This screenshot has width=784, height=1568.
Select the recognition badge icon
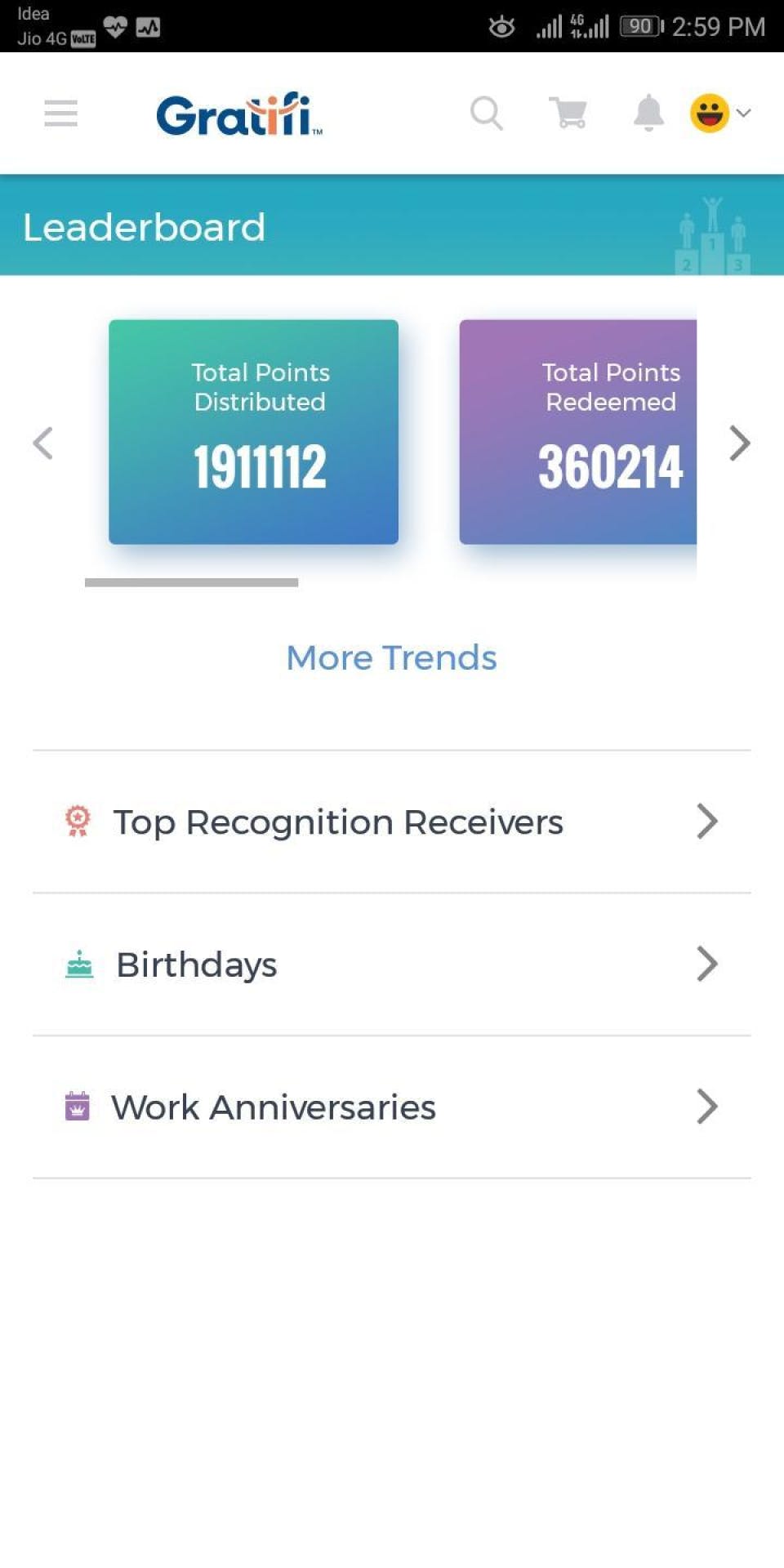78,822
